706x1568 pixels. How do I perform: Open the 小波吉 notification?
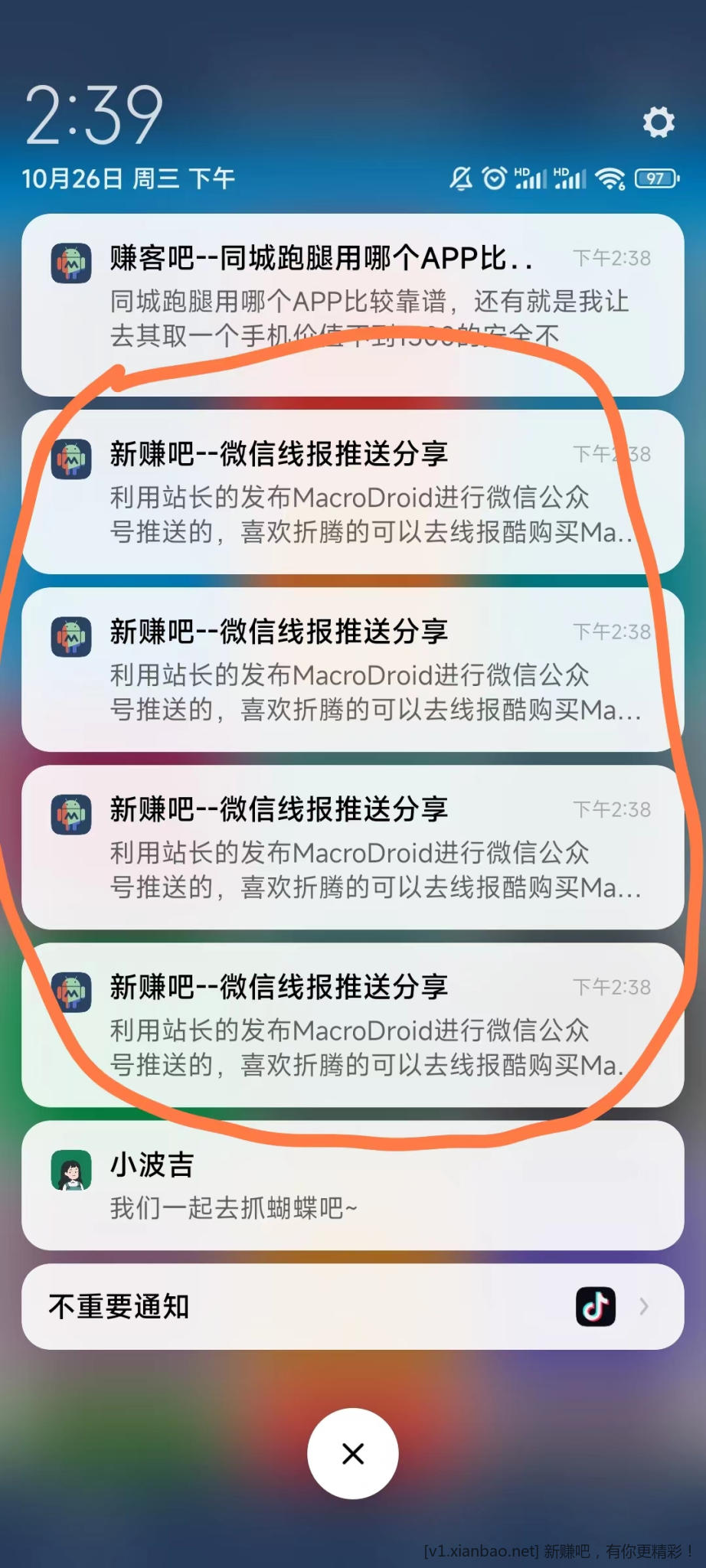pyautogui.click(x=352, y=1184)
